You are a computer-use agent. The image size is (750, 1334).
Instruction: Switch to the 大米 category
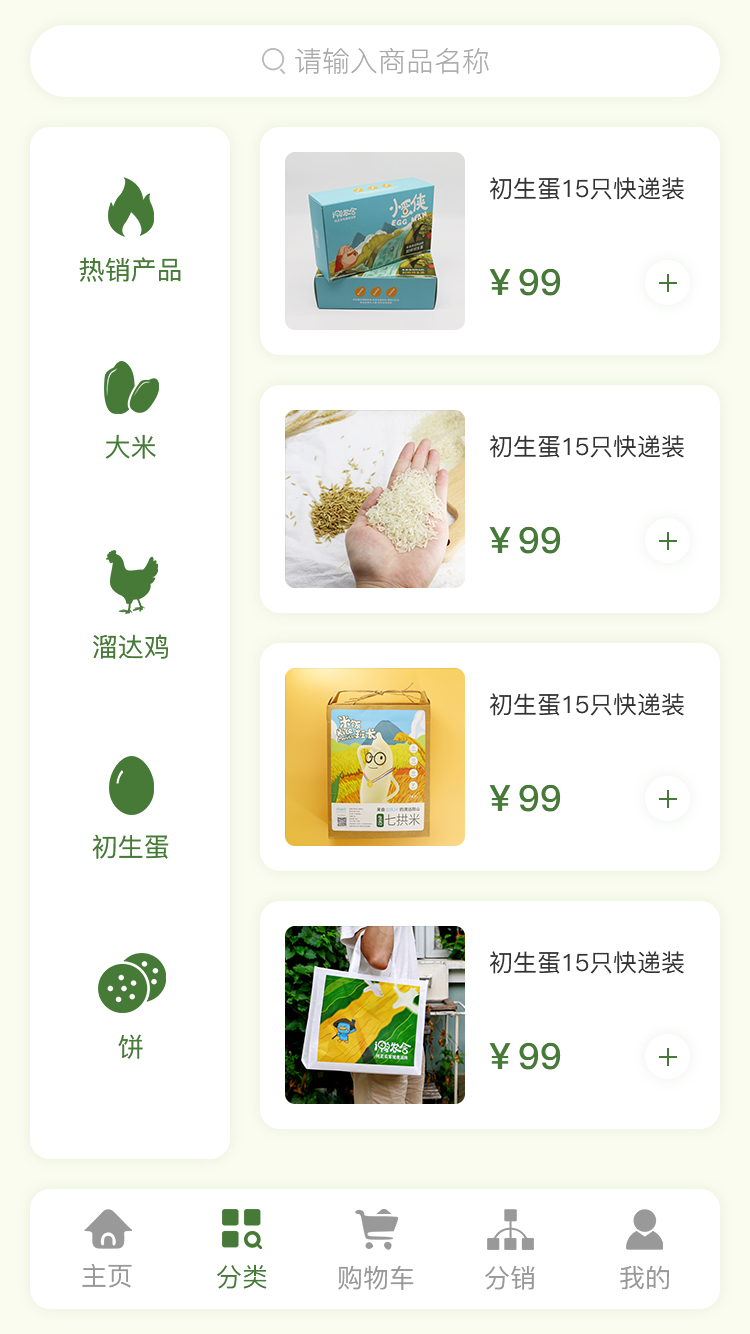click(130, 410)
